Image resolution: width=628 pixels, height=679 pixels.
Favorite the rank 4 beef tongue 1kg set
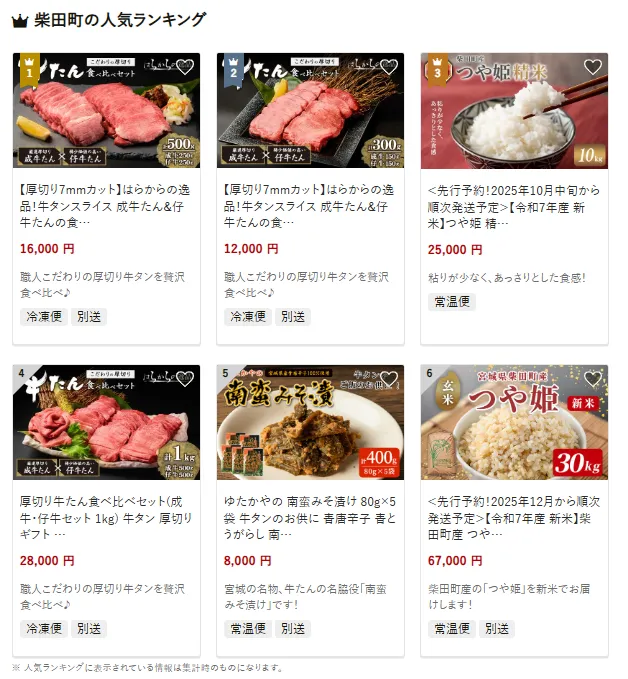[x=185, y=380]
